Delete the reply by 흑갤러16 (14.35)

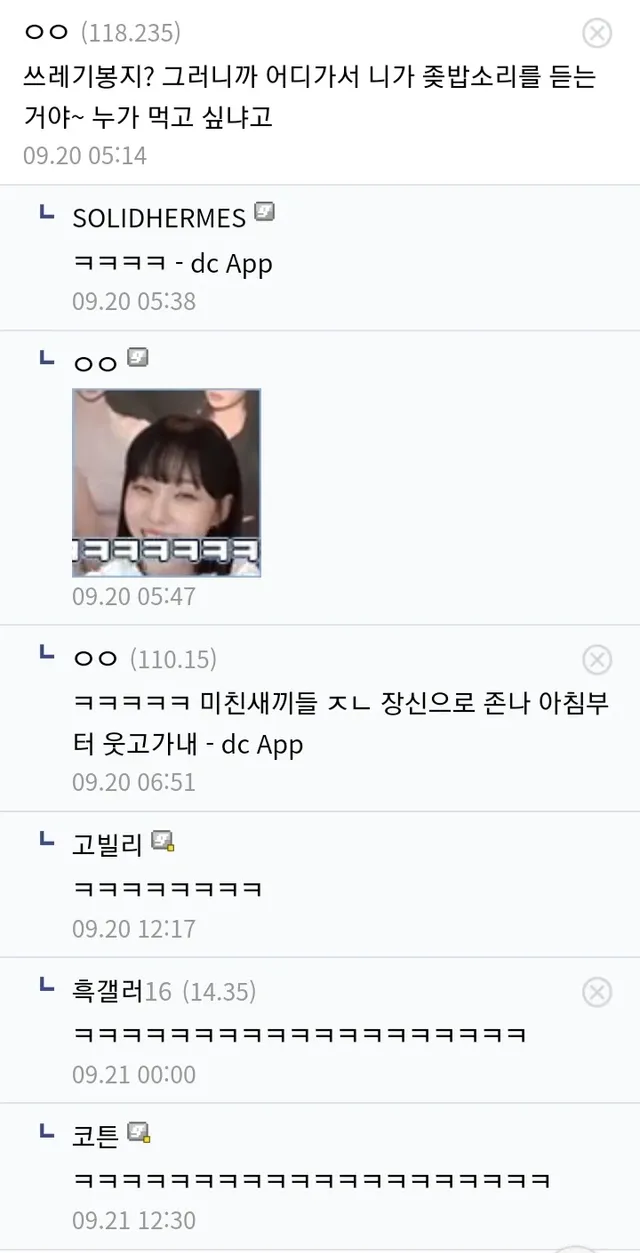(597, 992)
